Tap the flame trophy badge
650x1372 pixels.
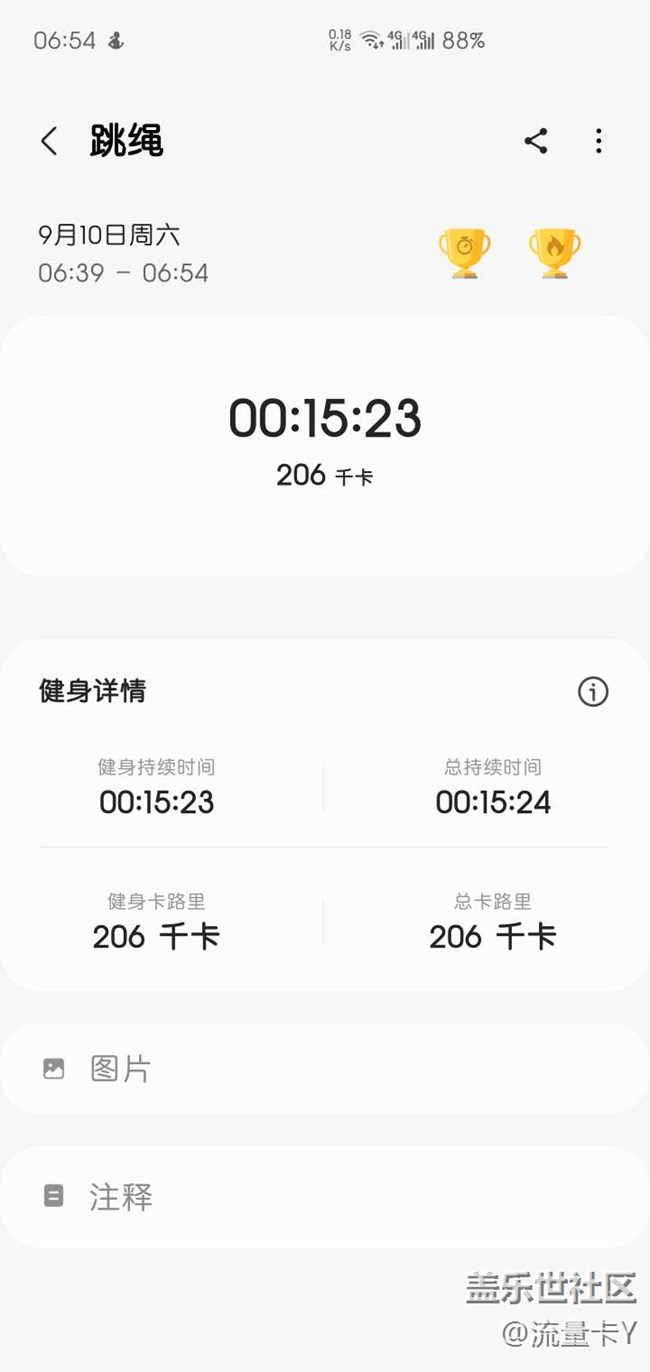(555, 253)
